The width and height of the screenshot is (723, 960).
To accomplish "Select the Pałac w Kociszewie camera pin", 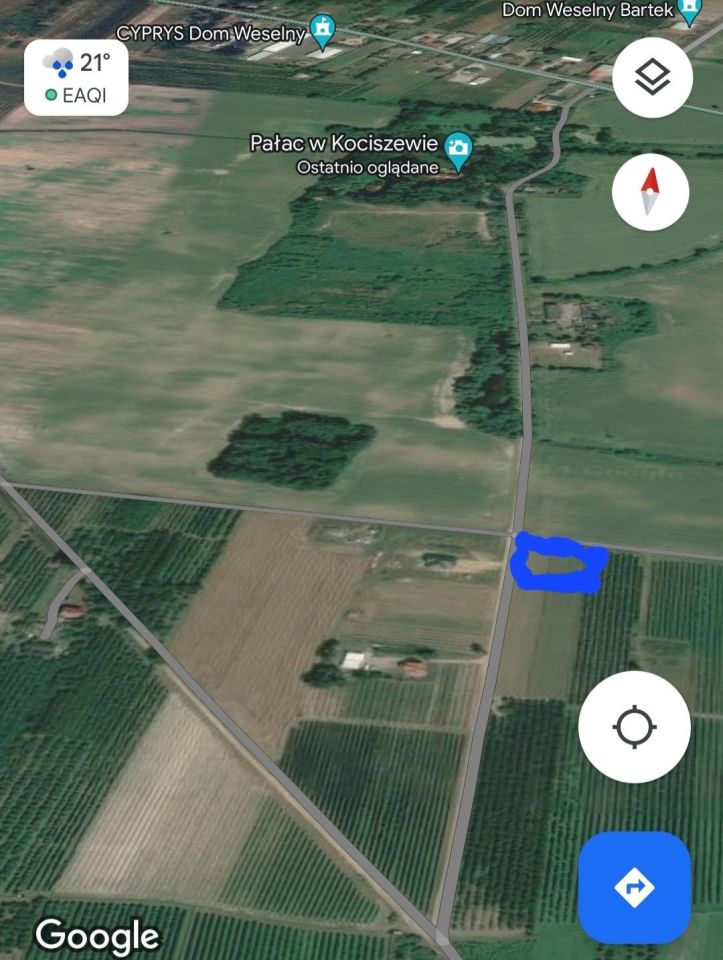I will click(458, 145).
